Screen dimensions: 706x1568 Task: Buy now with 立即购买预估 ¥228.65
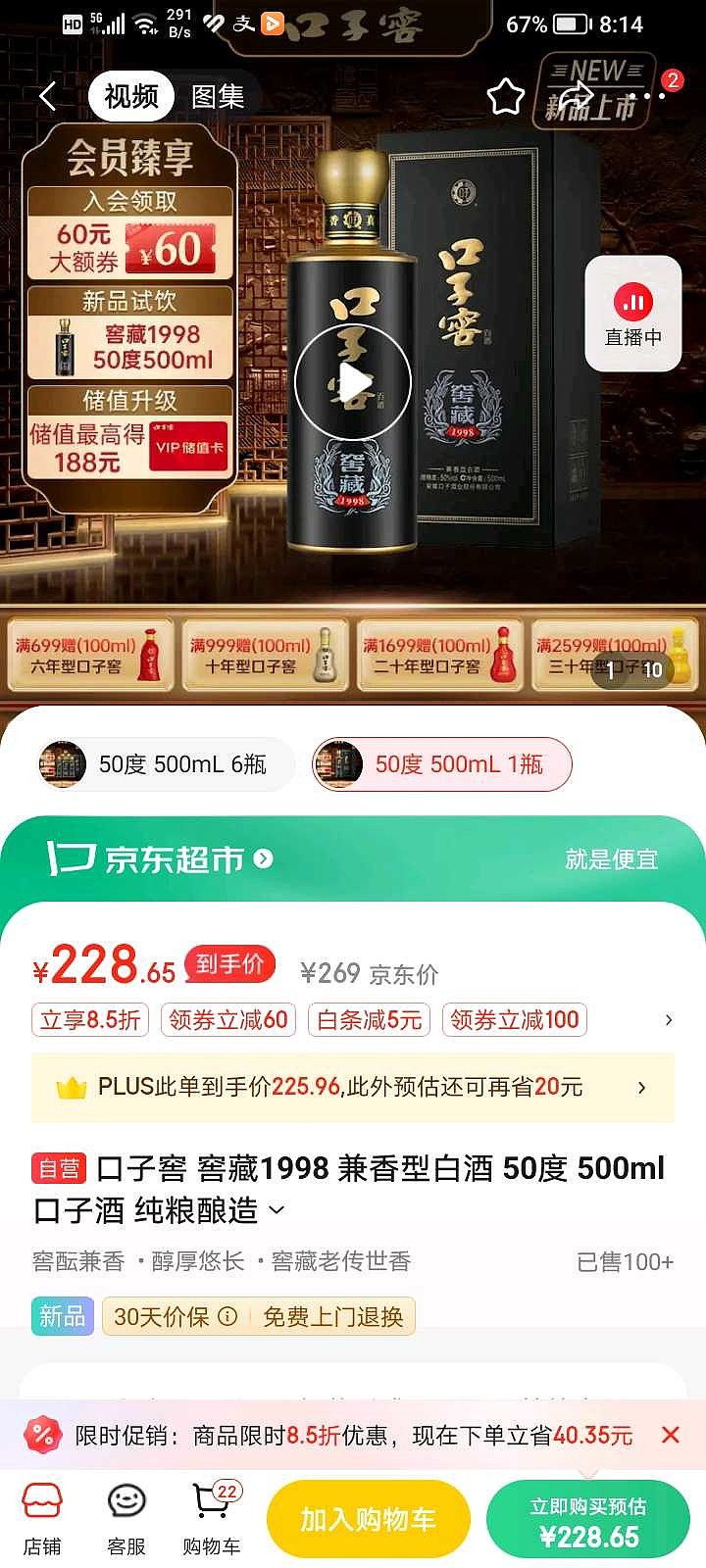588,1519
